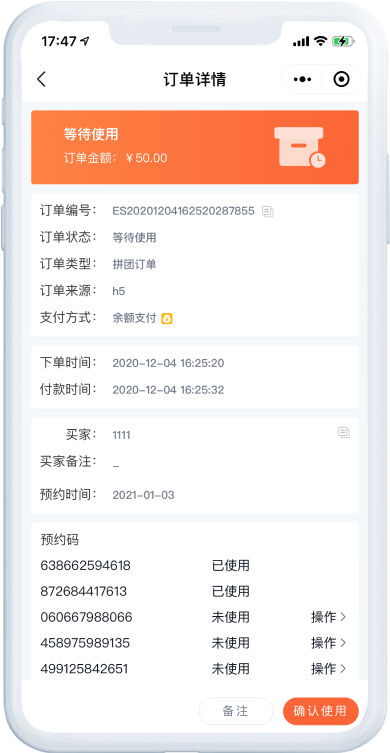Go back from order details
The height and width of the screenshot is (753, 390).
pyautogui.click(x=41, y=79)
